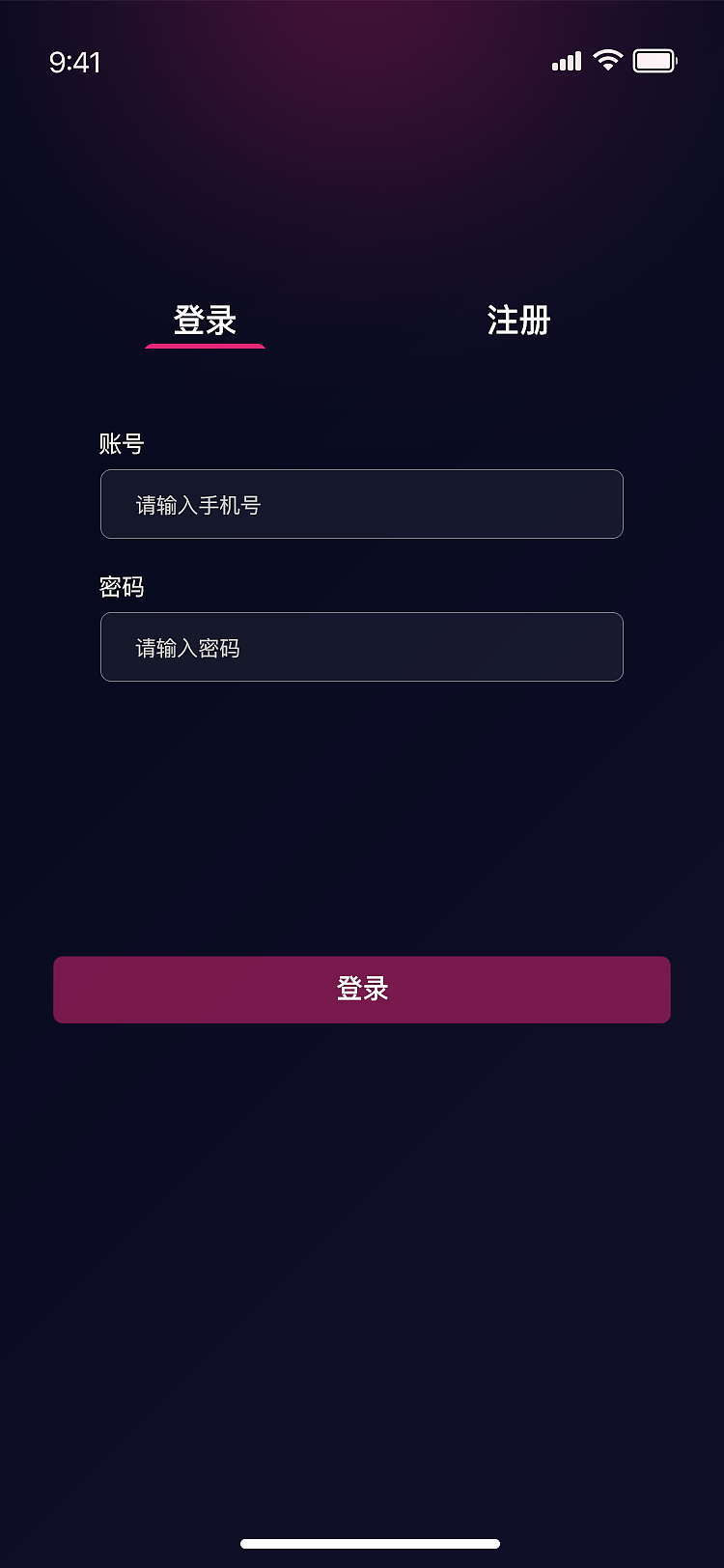Tap the 密码 field label
The height and width of the screenshot is (1568, 724).
[x=121, y=586]
